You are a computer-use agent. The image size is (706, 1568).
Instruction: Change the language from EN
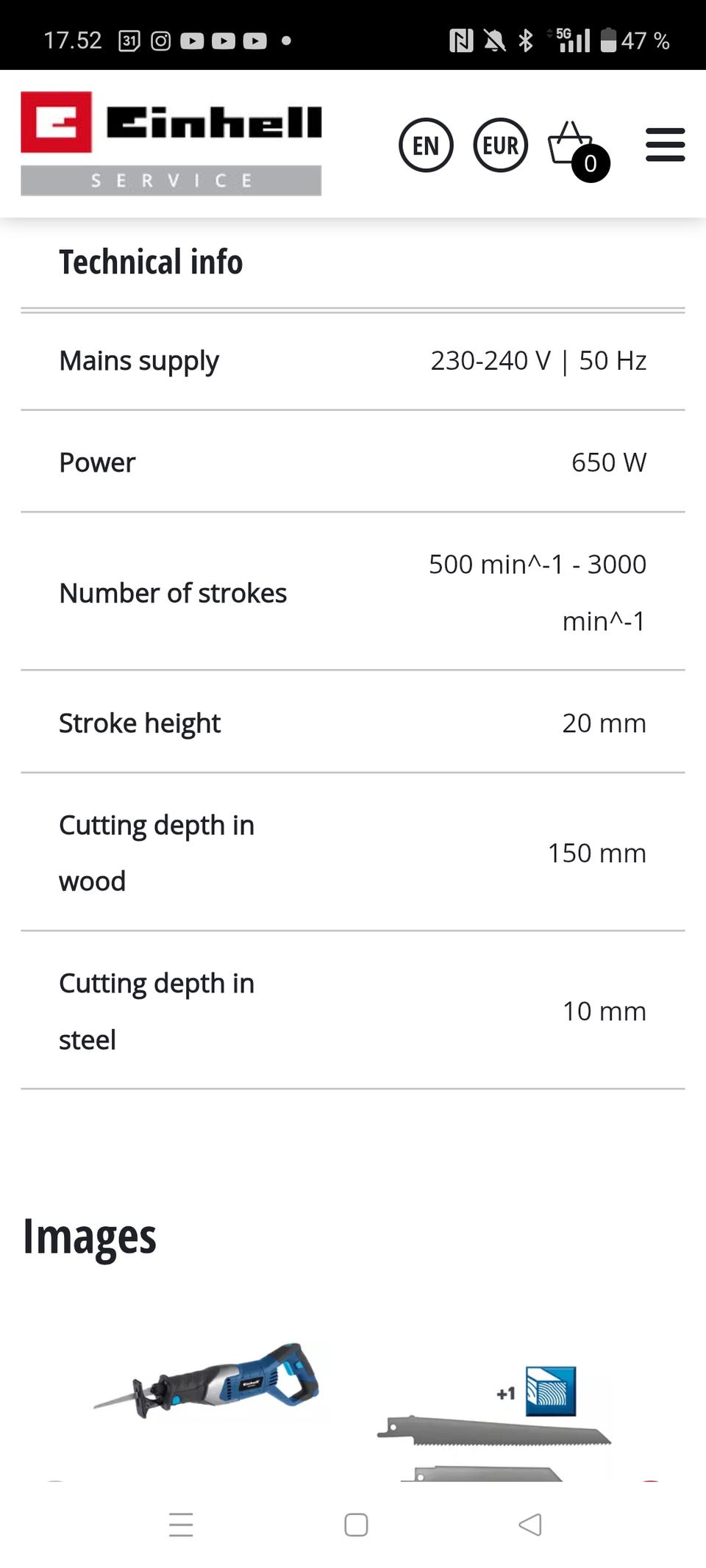tap(426, 145)
